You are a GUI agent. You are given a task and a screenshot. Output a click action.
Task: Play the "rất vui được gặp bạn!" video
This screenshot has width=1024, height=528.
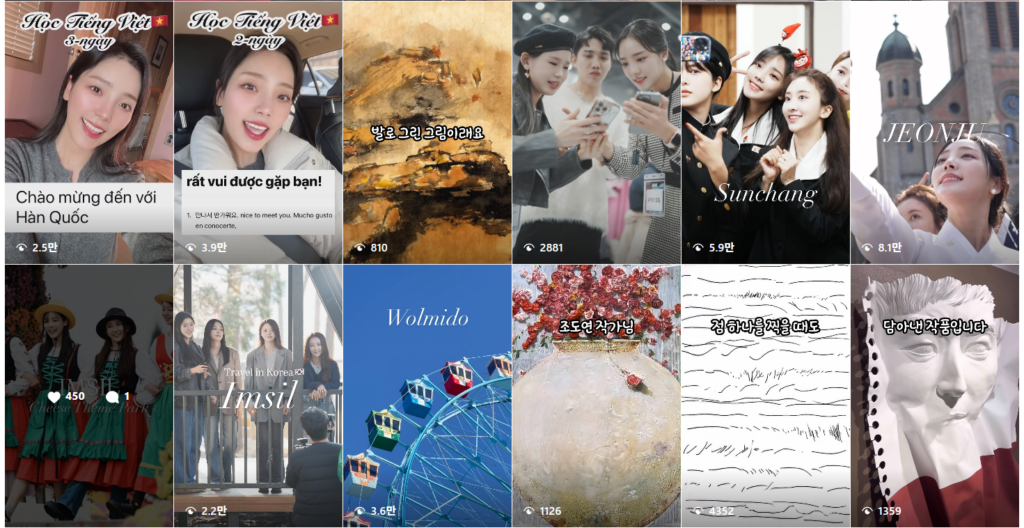coord(257,132)
